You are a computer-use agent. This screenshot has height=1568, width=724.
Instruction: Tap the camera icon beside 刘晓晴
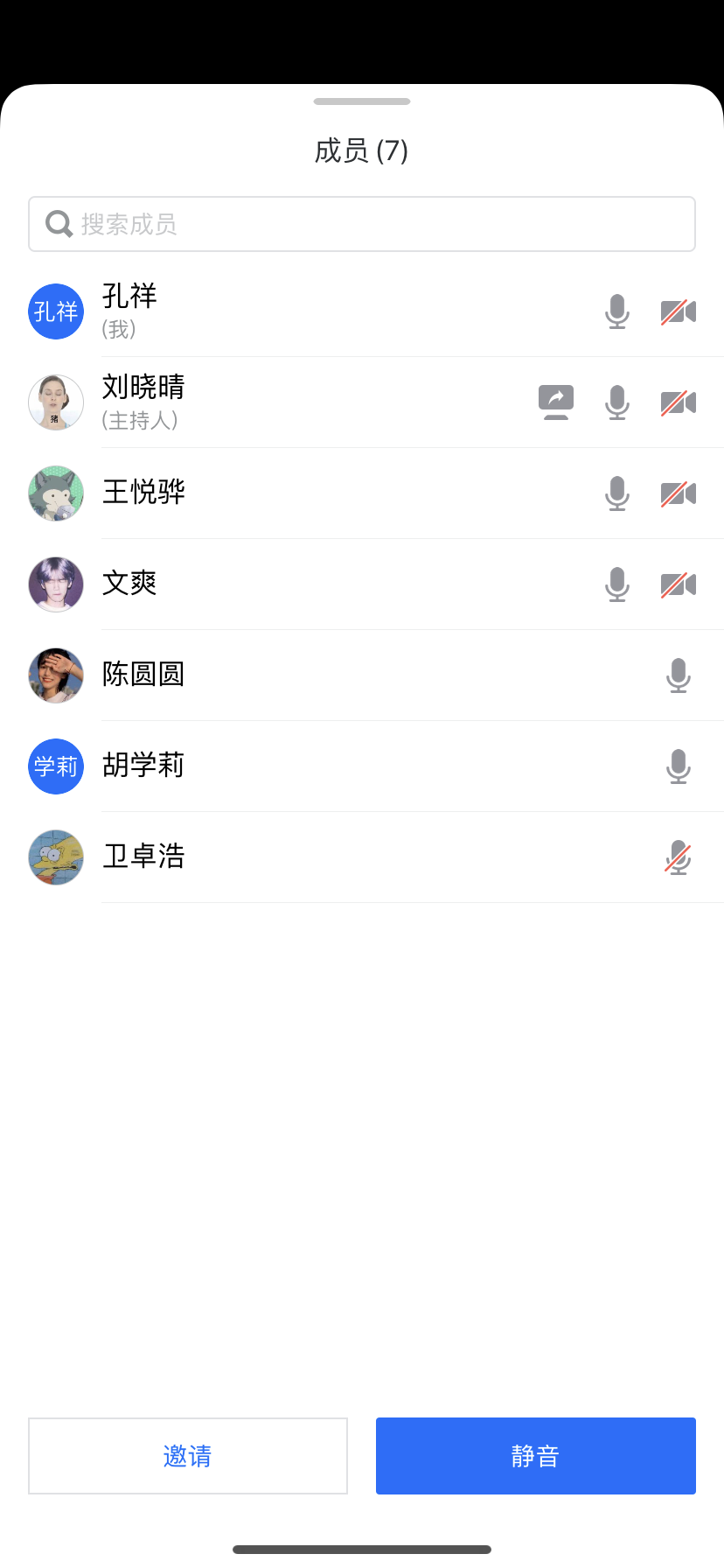point(679,402)
